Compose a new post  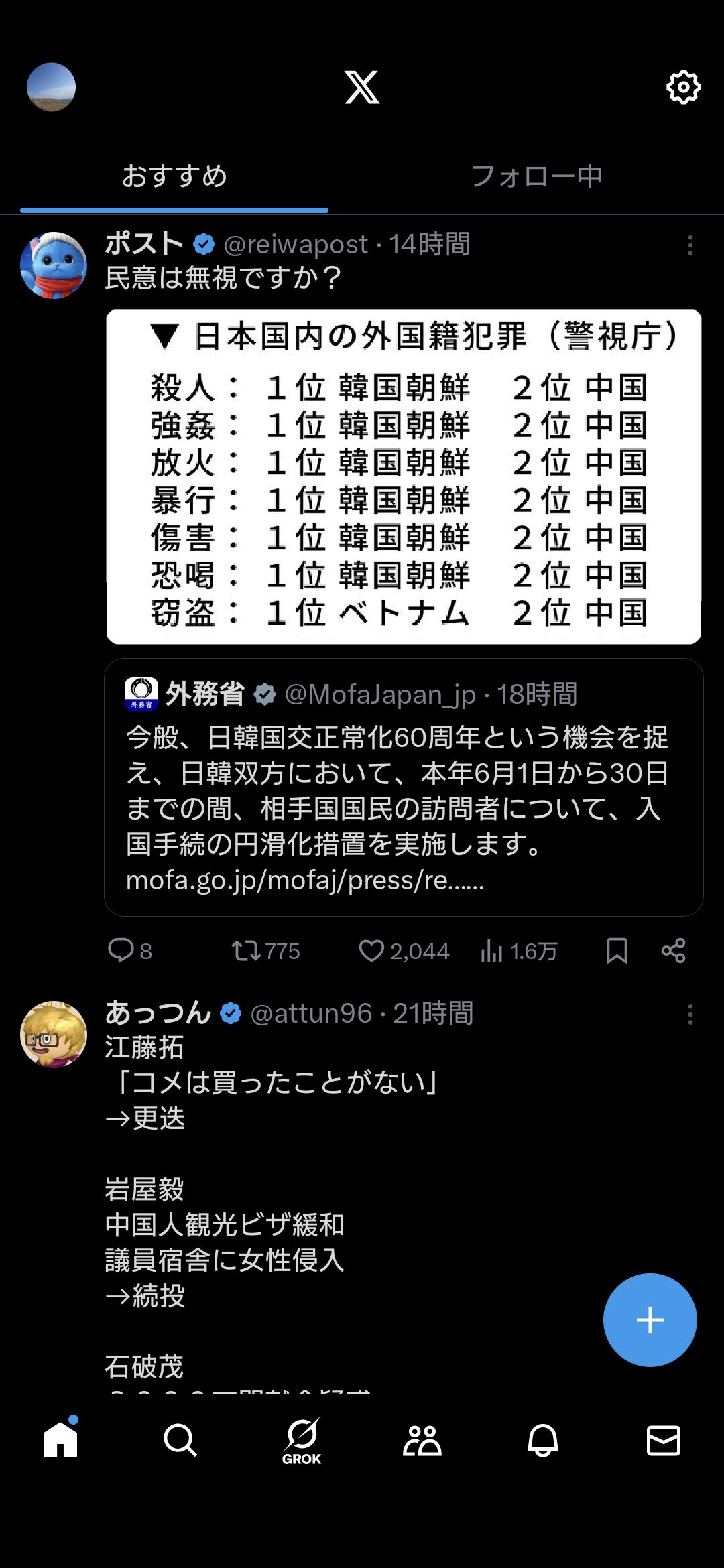coord(650,1320)
